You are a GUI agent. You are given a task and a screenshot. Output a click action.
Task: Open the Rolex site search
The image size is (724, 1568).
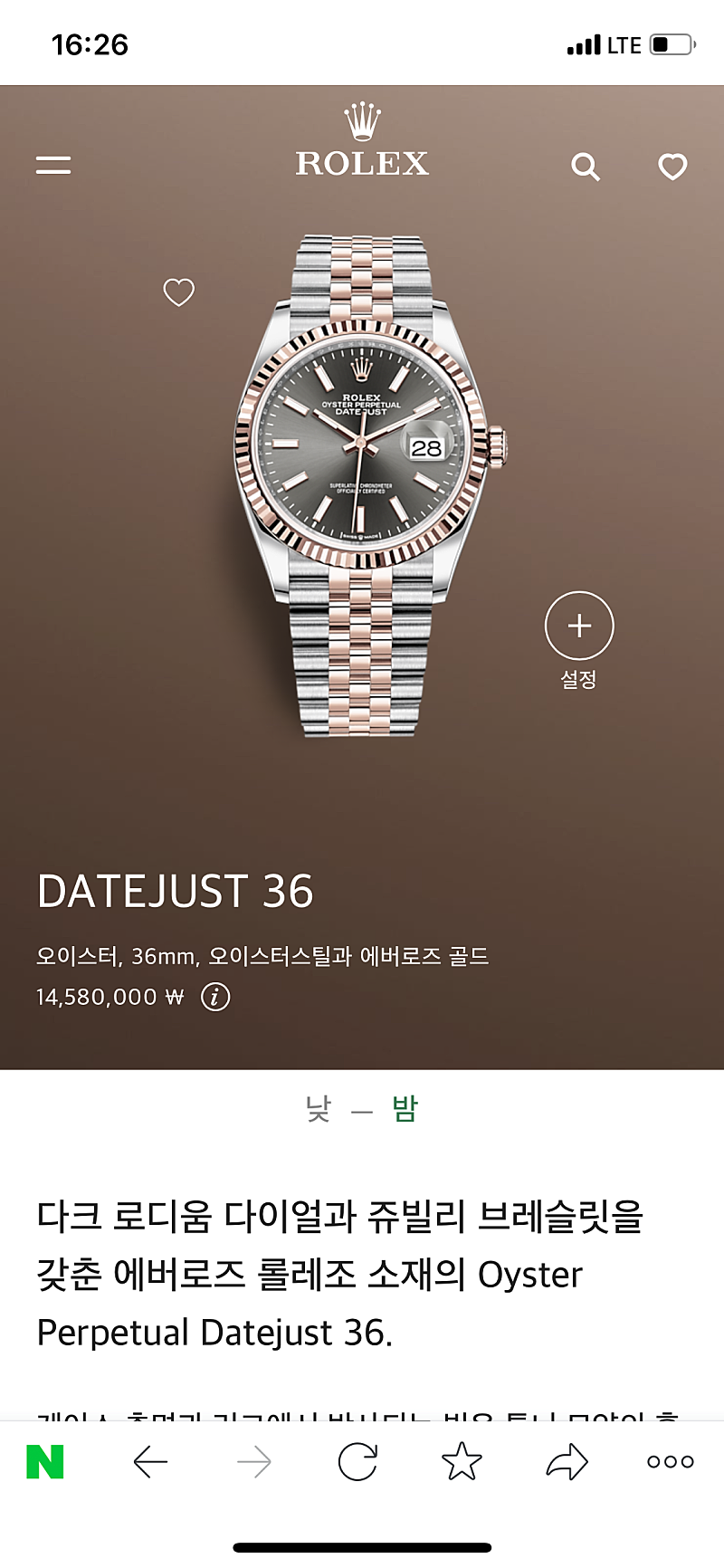coord(586,167)
